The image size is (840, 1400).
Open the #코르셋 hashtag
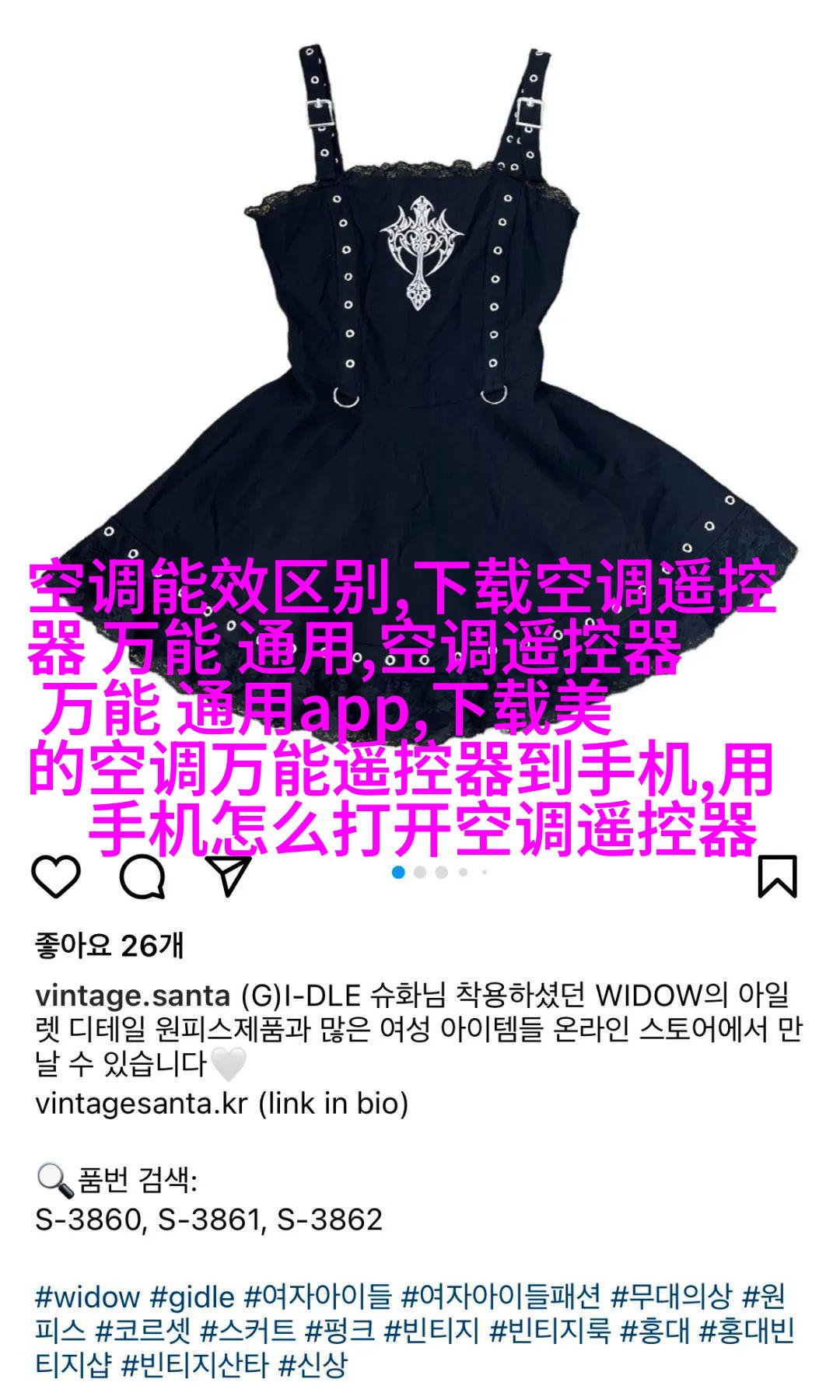coord(142,1331)
